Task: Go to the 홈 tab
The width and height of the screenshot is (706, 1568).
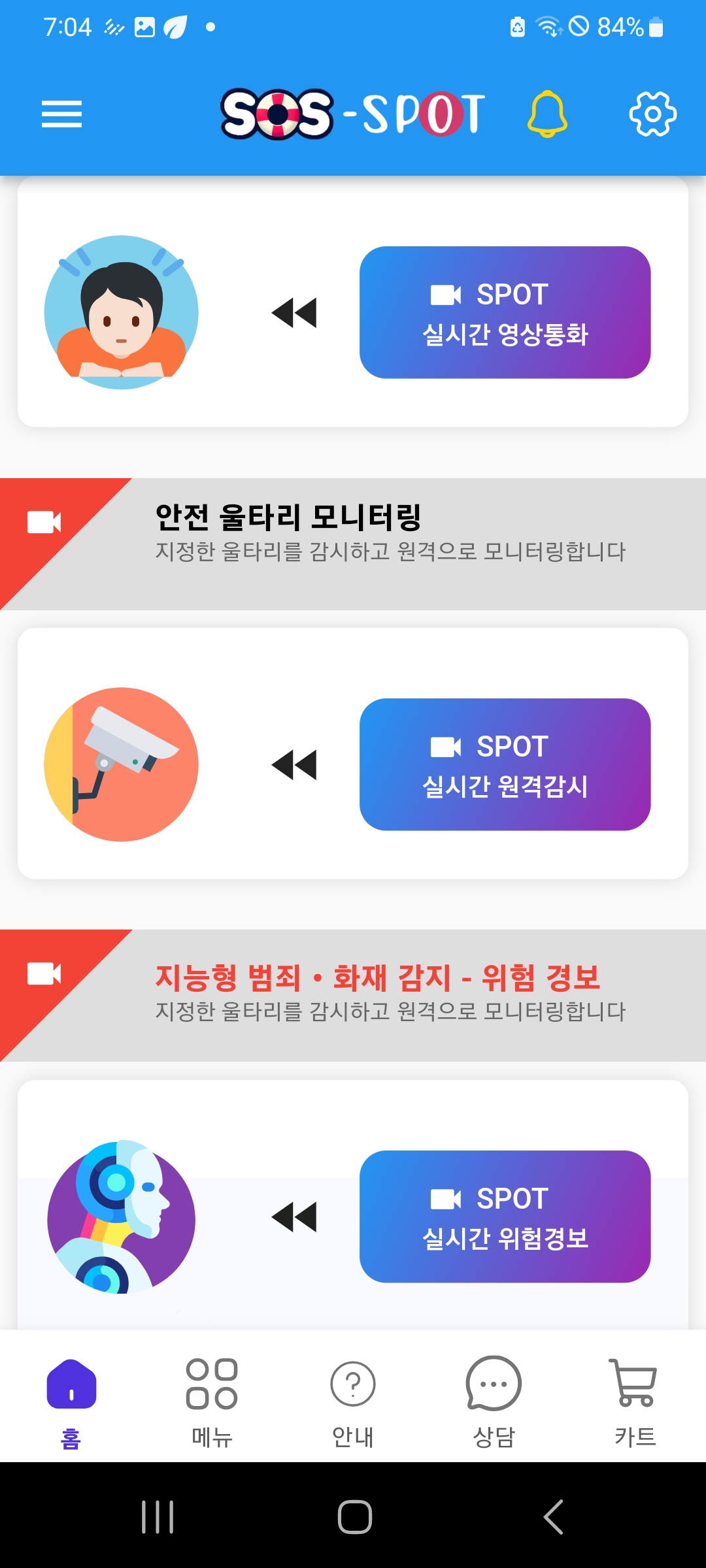Action: [x=71, y=1397]
